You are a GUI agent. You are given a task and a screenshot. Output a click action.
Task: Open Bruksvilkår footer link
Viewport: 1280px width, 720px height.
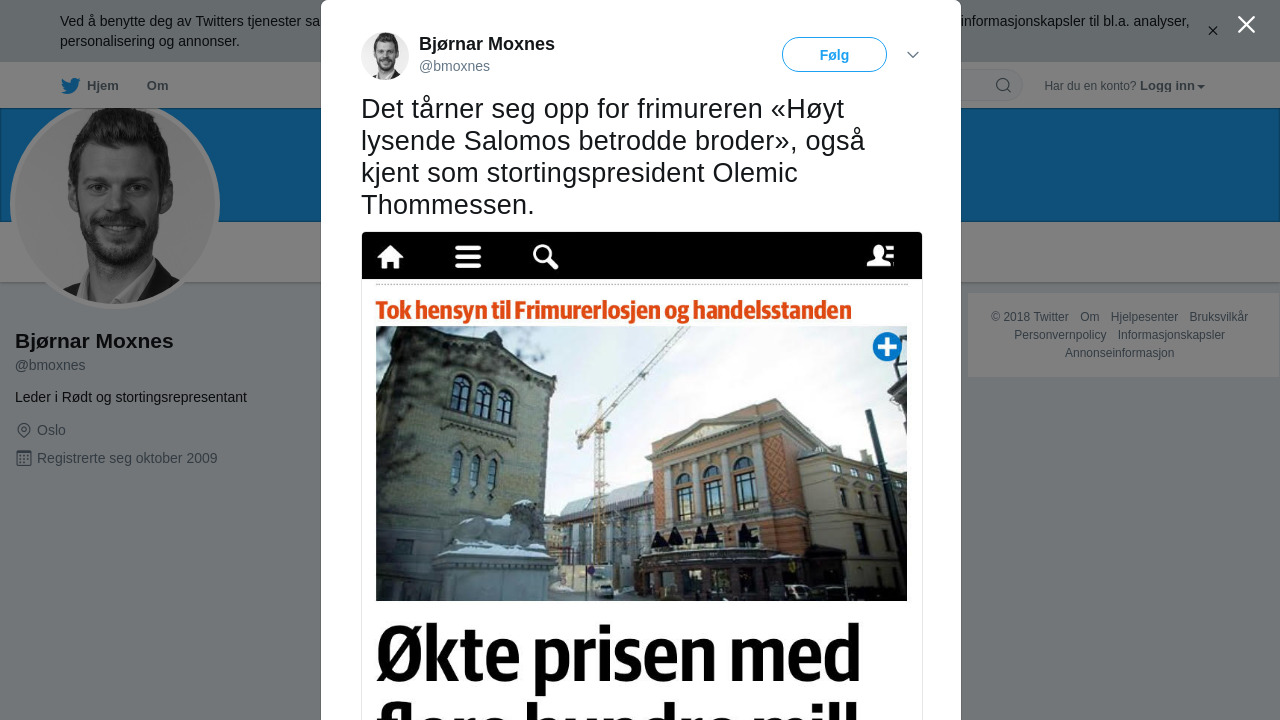pos(1218,317)
